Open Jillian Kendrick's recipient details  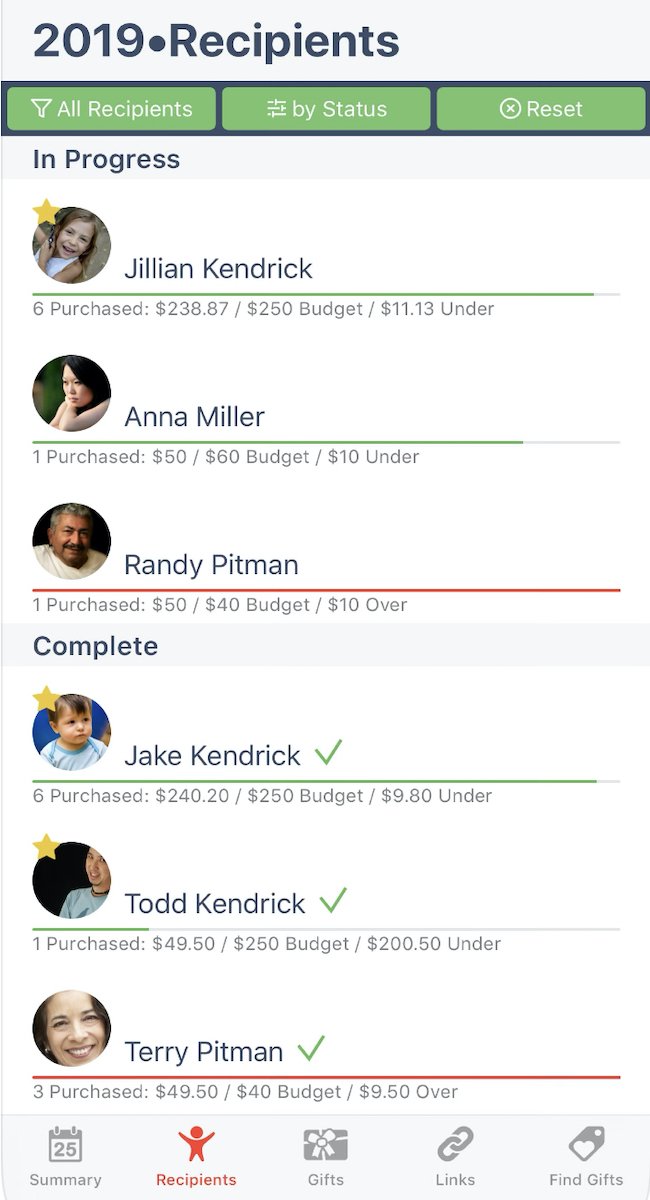click(x=325, y=259)
